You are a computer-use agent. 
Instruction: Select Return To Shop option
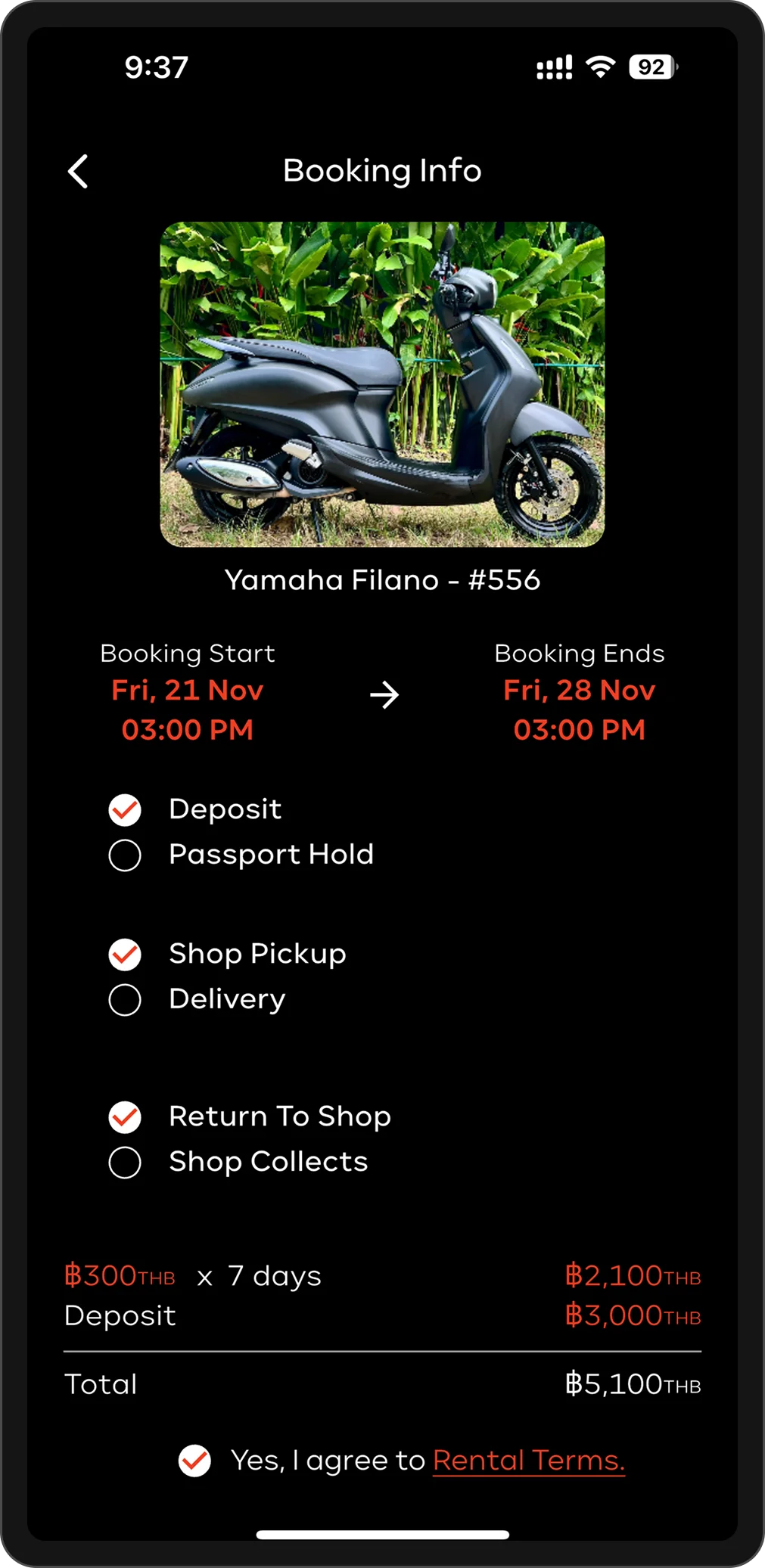coord(125,1117)
